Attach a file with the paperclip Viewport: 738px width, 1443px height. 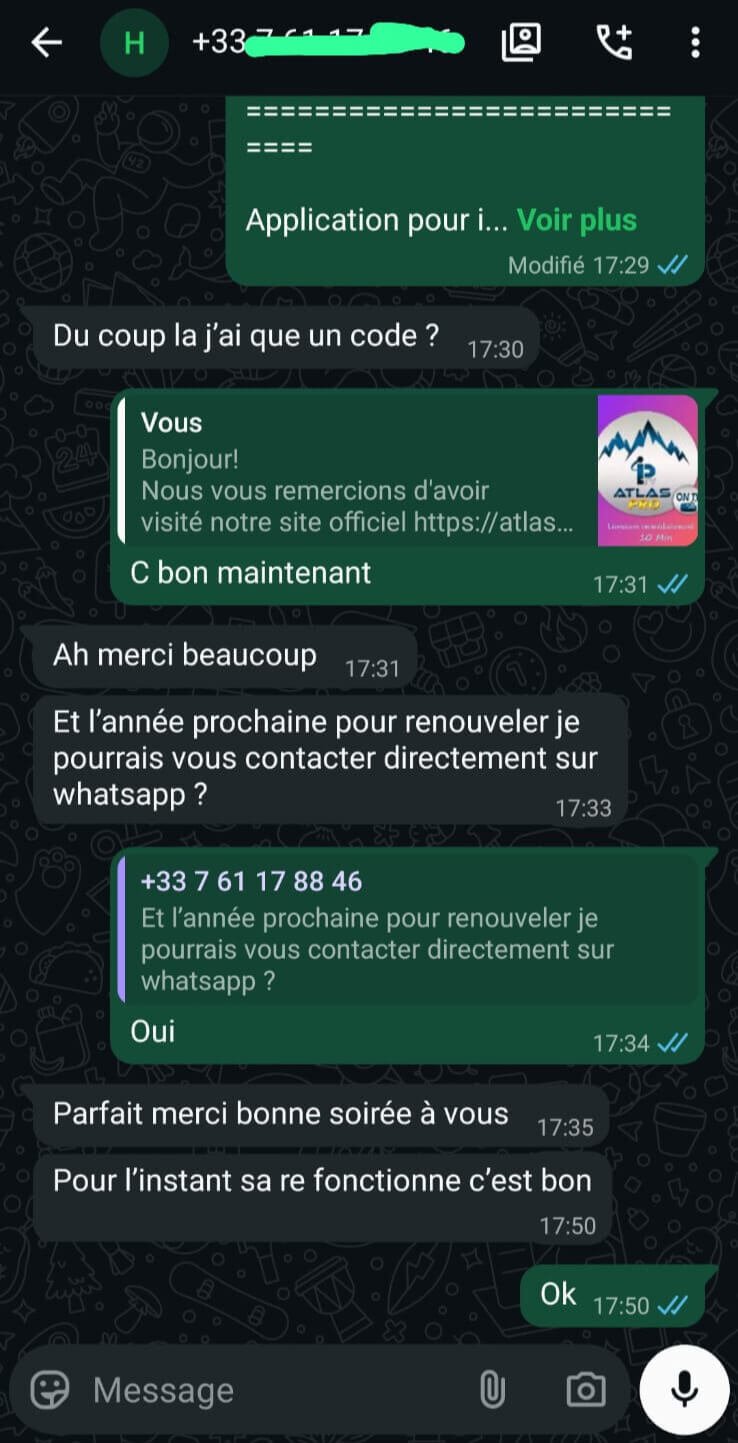pyautogui.click(x=490, y=1389)
